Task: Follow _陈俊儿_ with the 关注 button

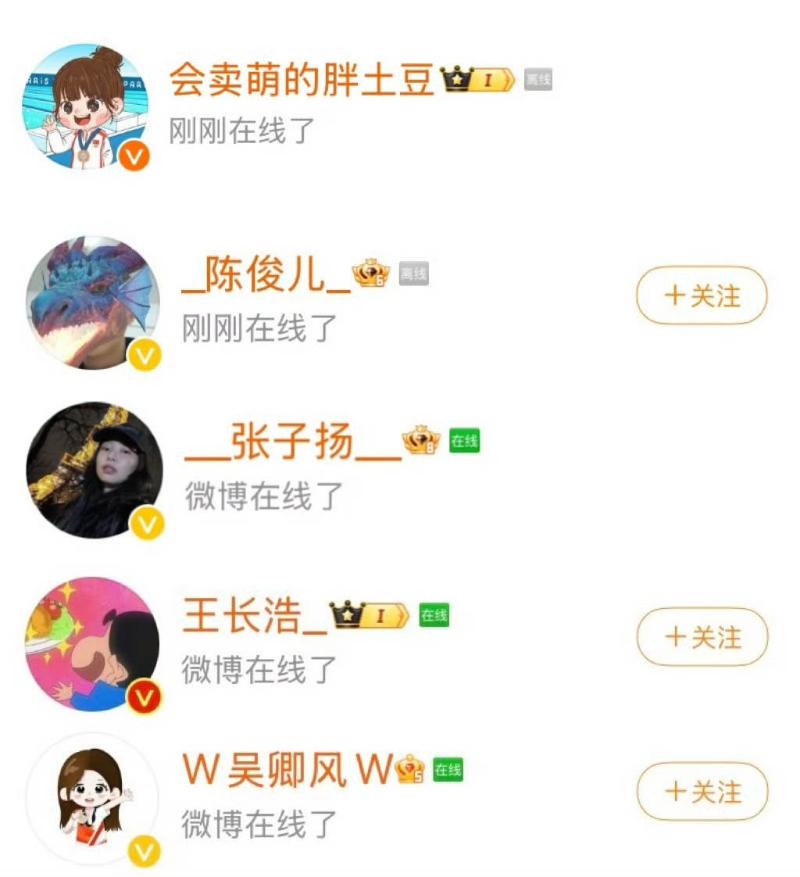Action: tap(701, 296)
